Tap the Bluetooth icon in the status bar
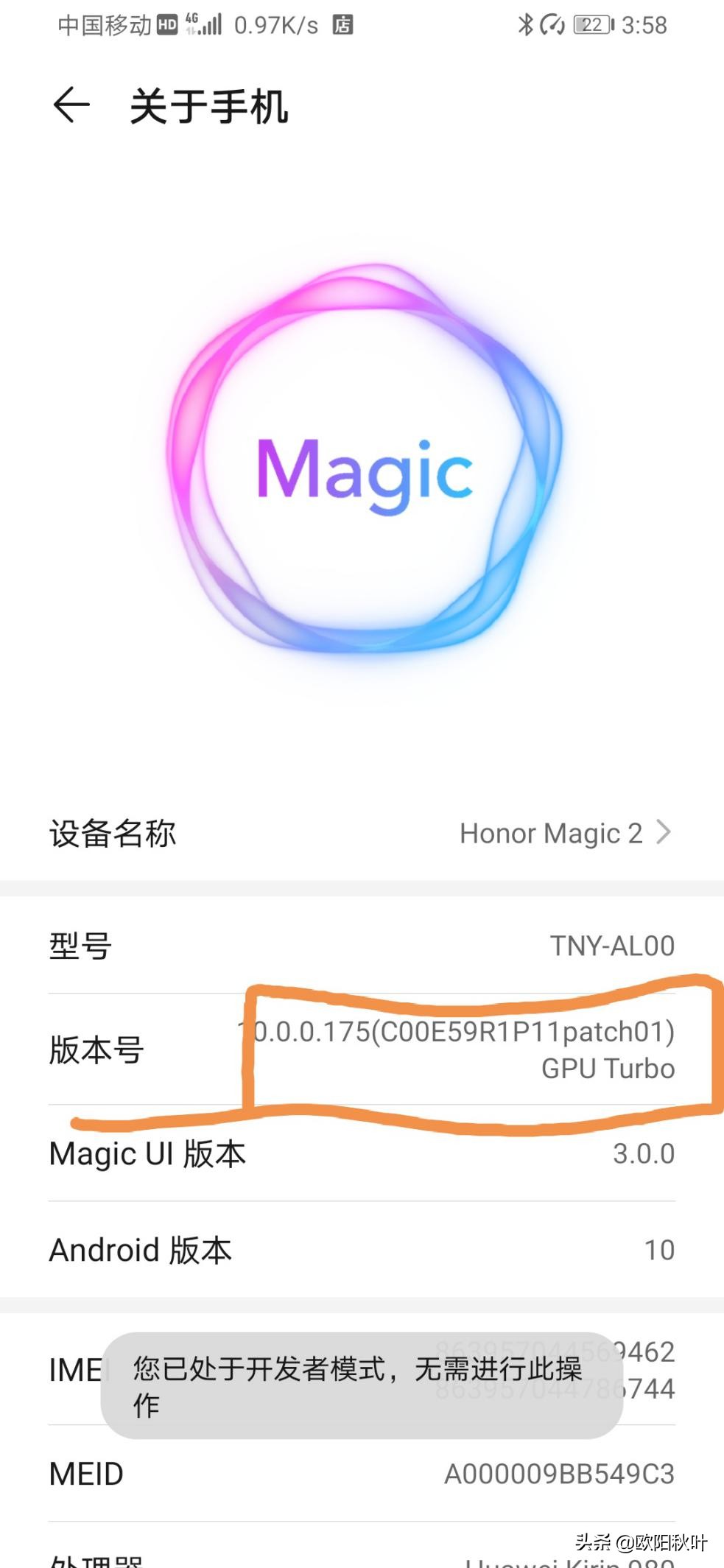 (525, 24)
